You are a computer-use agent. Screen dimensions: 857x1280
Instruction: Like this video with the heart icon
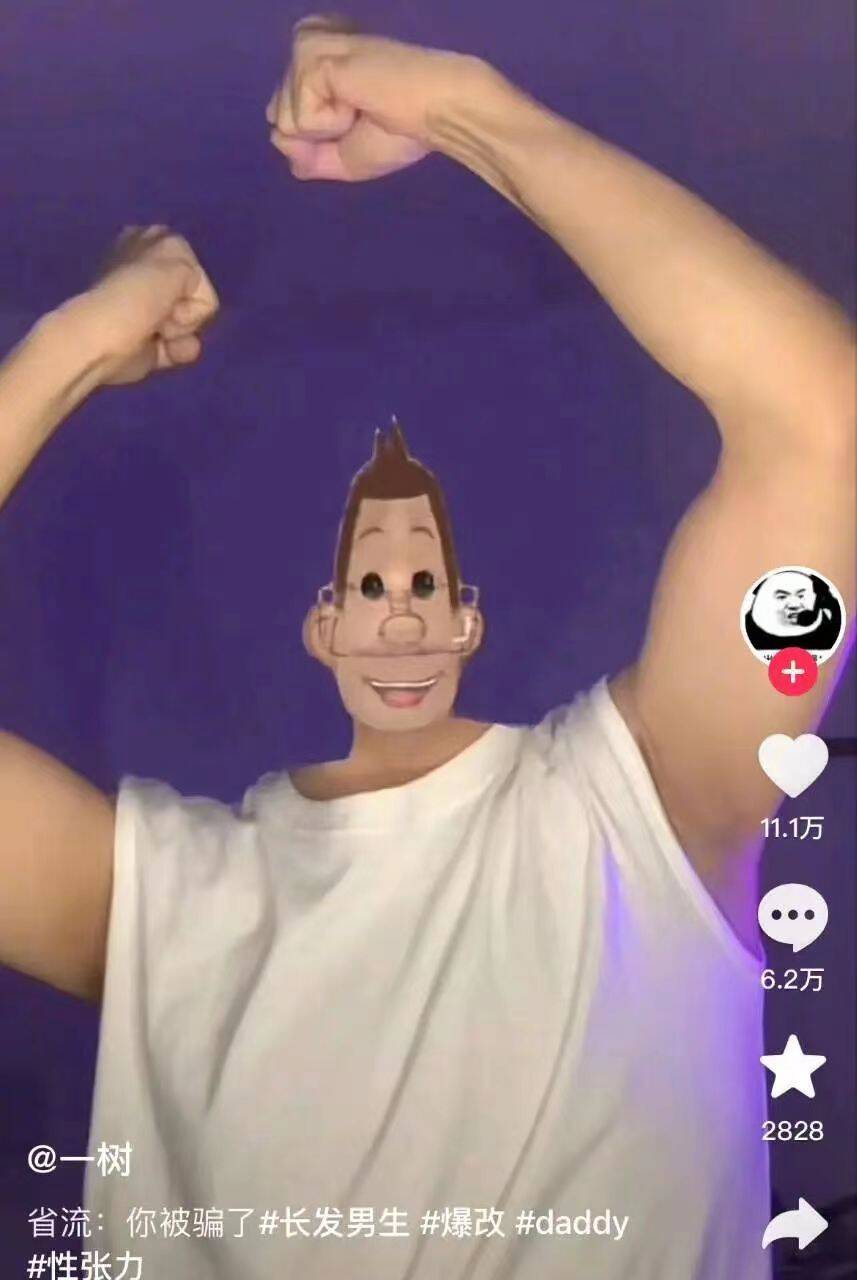pos(793,766)
